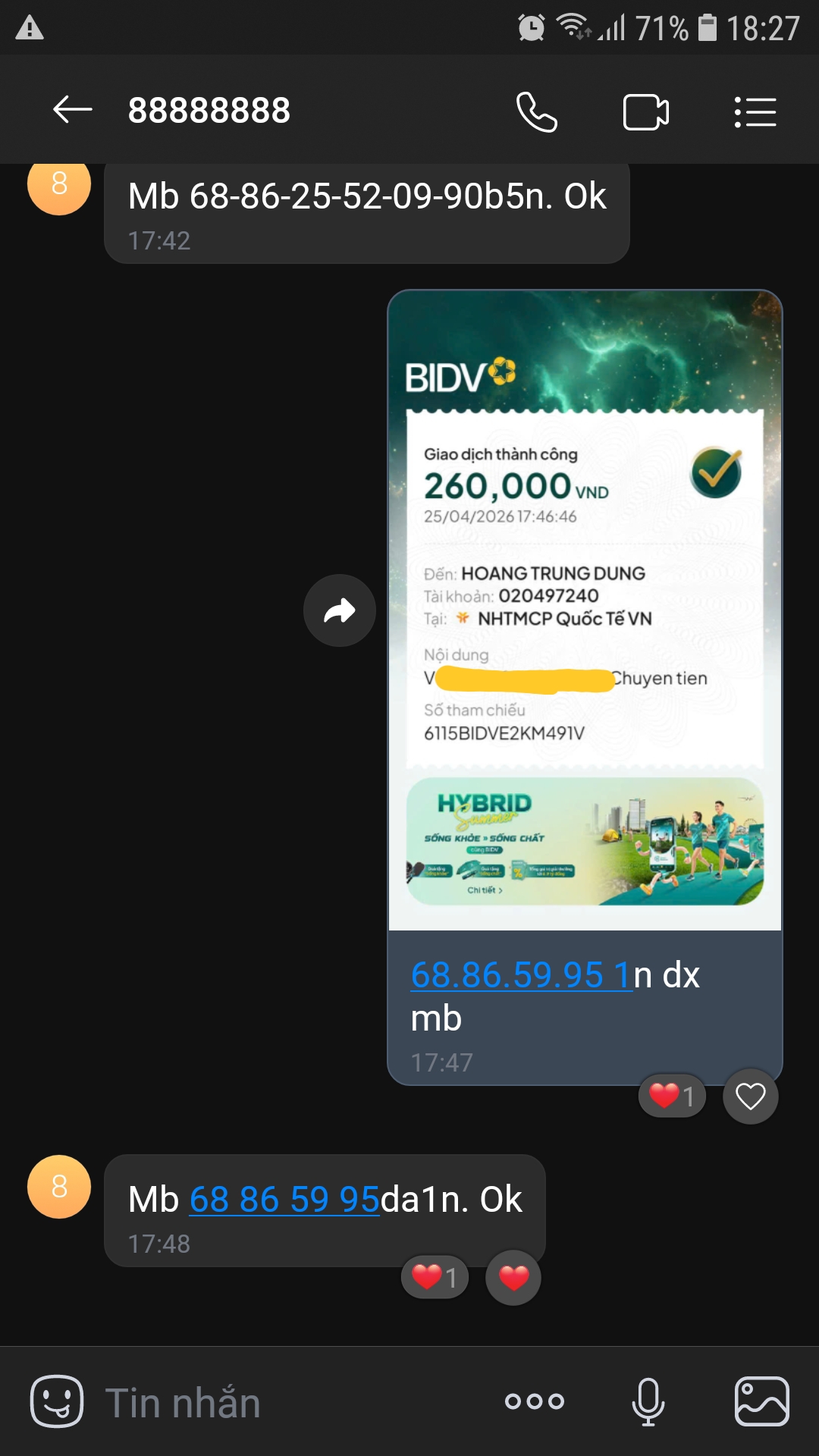React with heart to the 17:48 message

click(x=513, y=1278)
